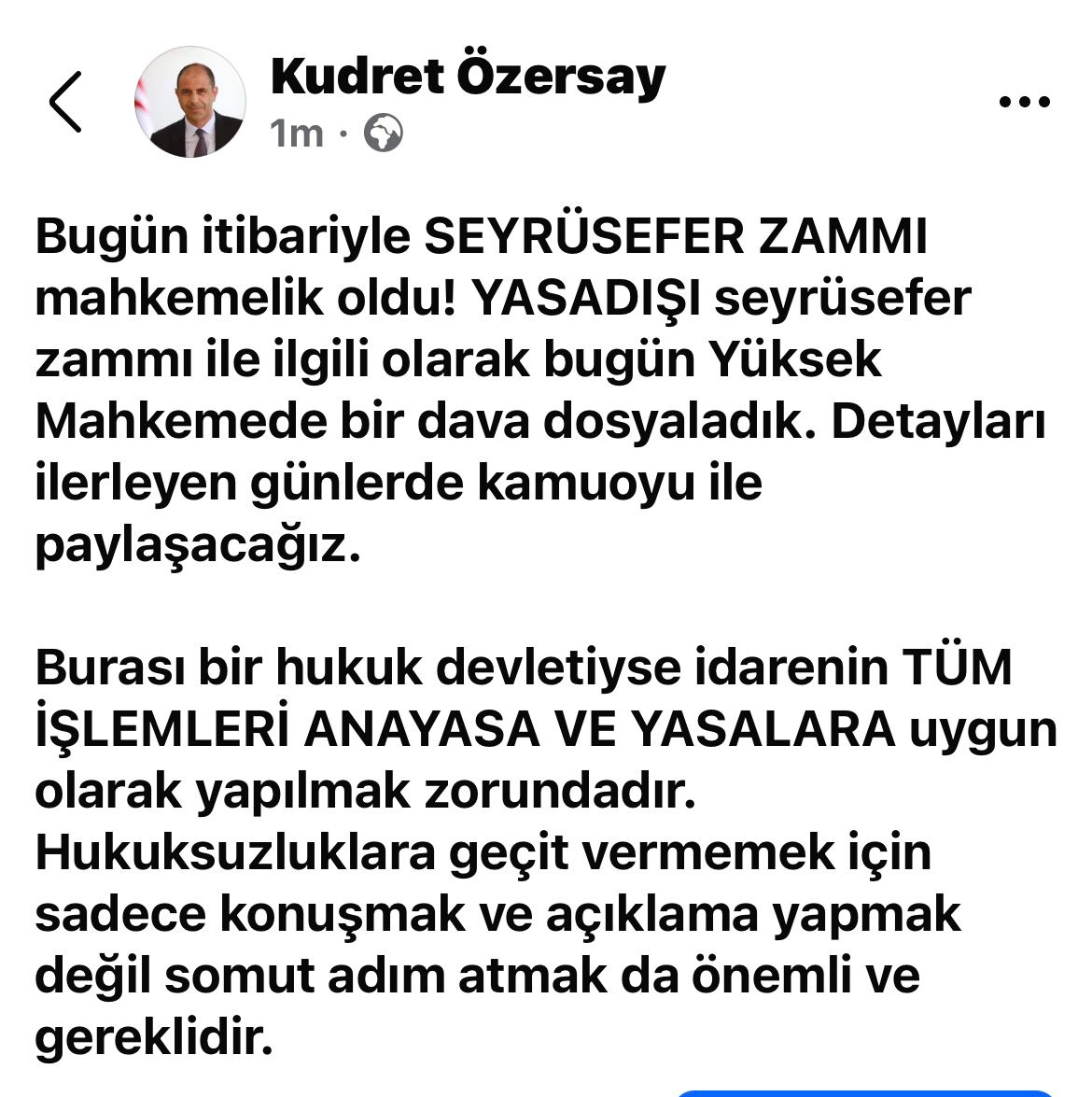Go back using the back arrow

[x=65, y=102]
